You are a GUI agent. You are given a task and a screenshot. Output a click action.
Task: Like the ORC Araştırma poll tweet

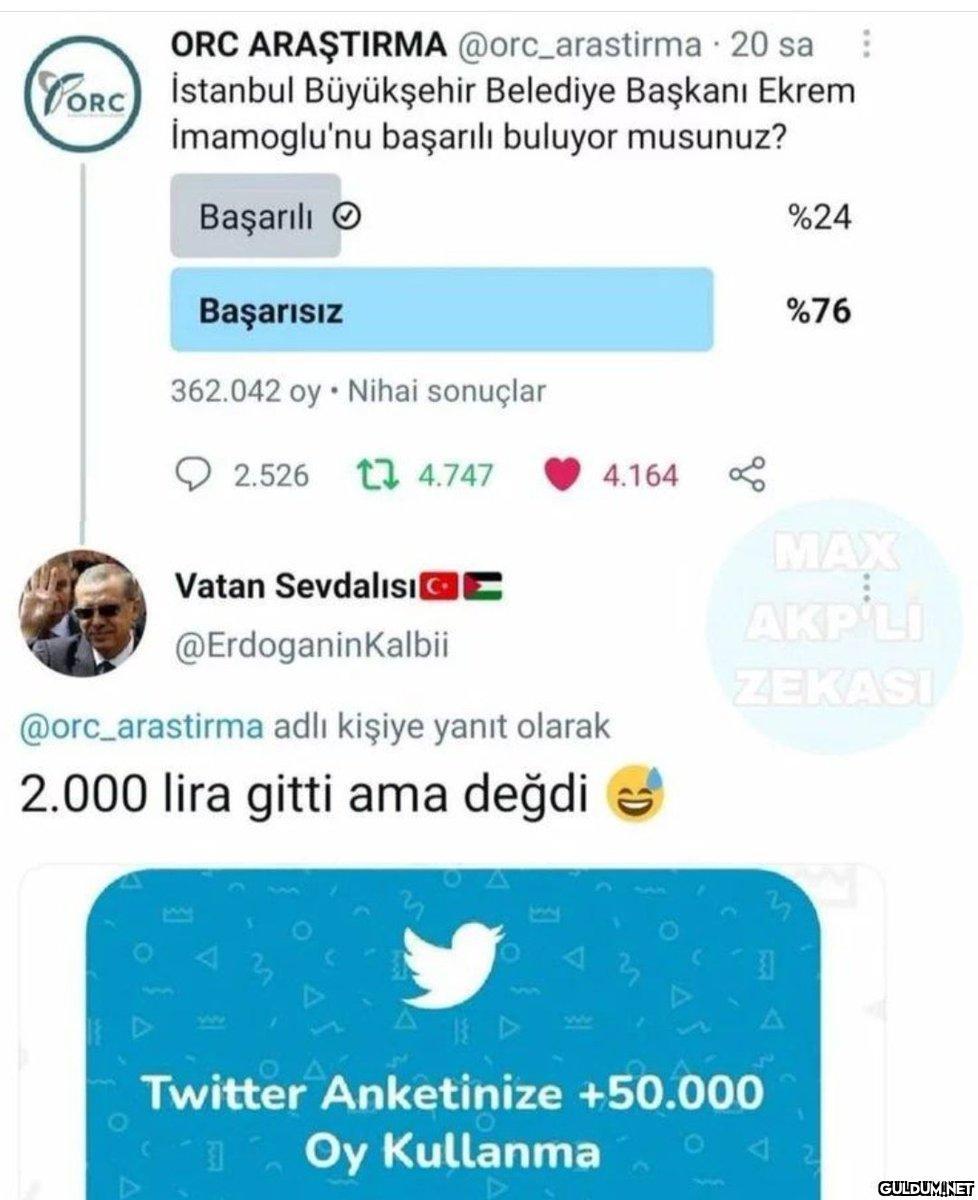point(564,475)
